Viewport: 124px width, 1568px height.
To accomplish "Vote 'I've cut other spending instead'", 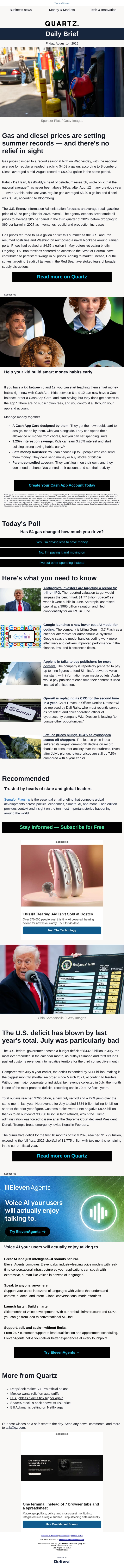I will pos(62,562).
